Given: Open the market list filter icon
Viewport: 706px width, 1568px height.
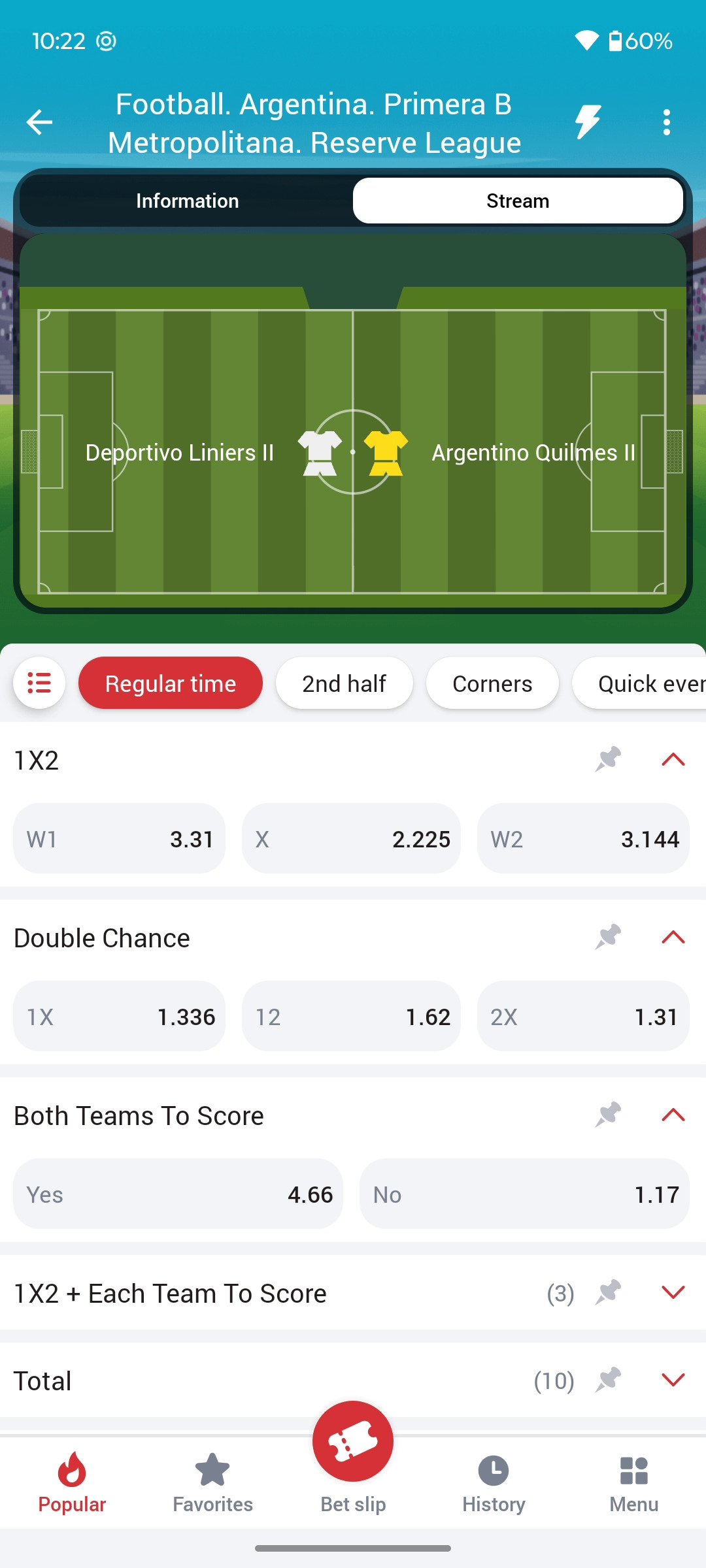Looking at the screenshot, I should (x=39, y=683).
